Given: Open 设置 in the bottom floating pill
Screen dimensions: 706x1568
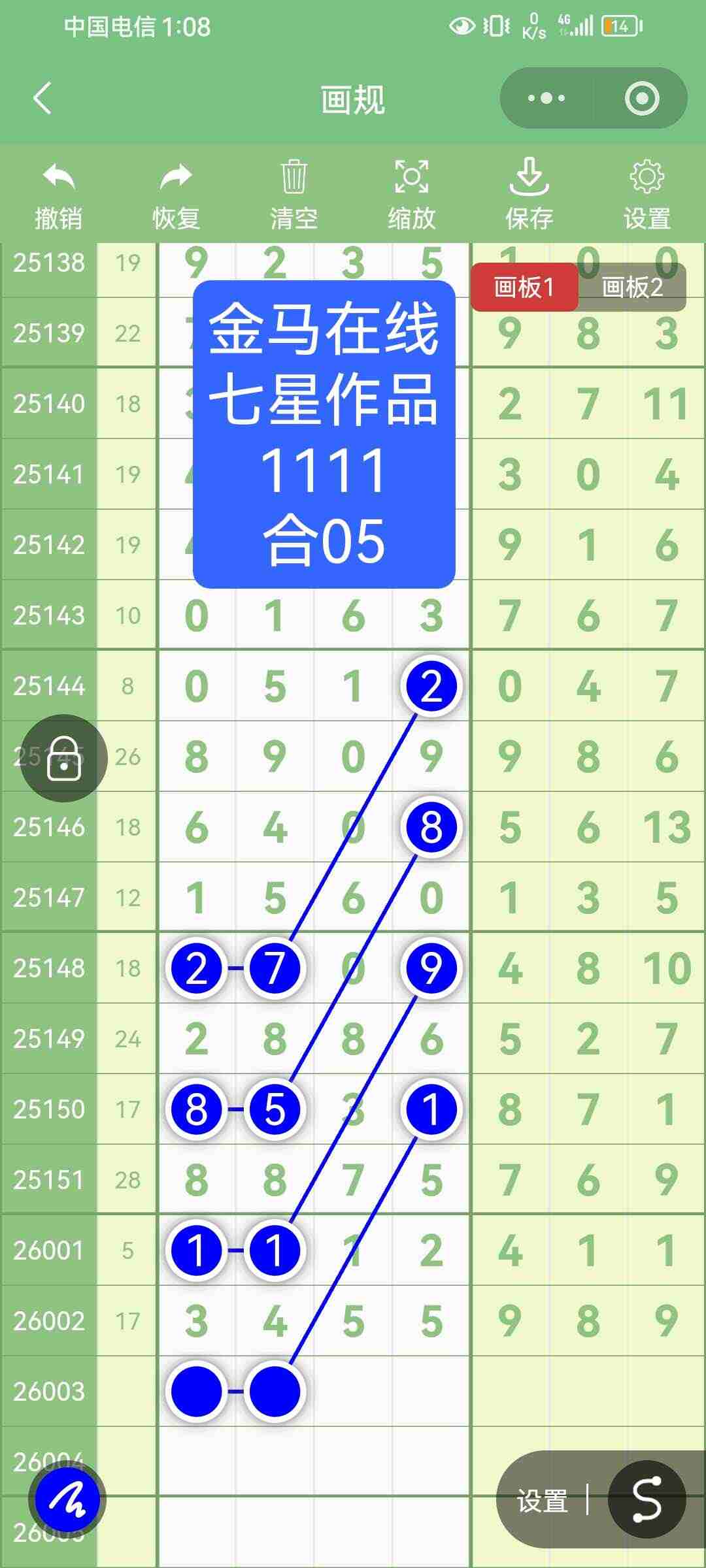Looking at the screenshot, I should (542, 1501).
